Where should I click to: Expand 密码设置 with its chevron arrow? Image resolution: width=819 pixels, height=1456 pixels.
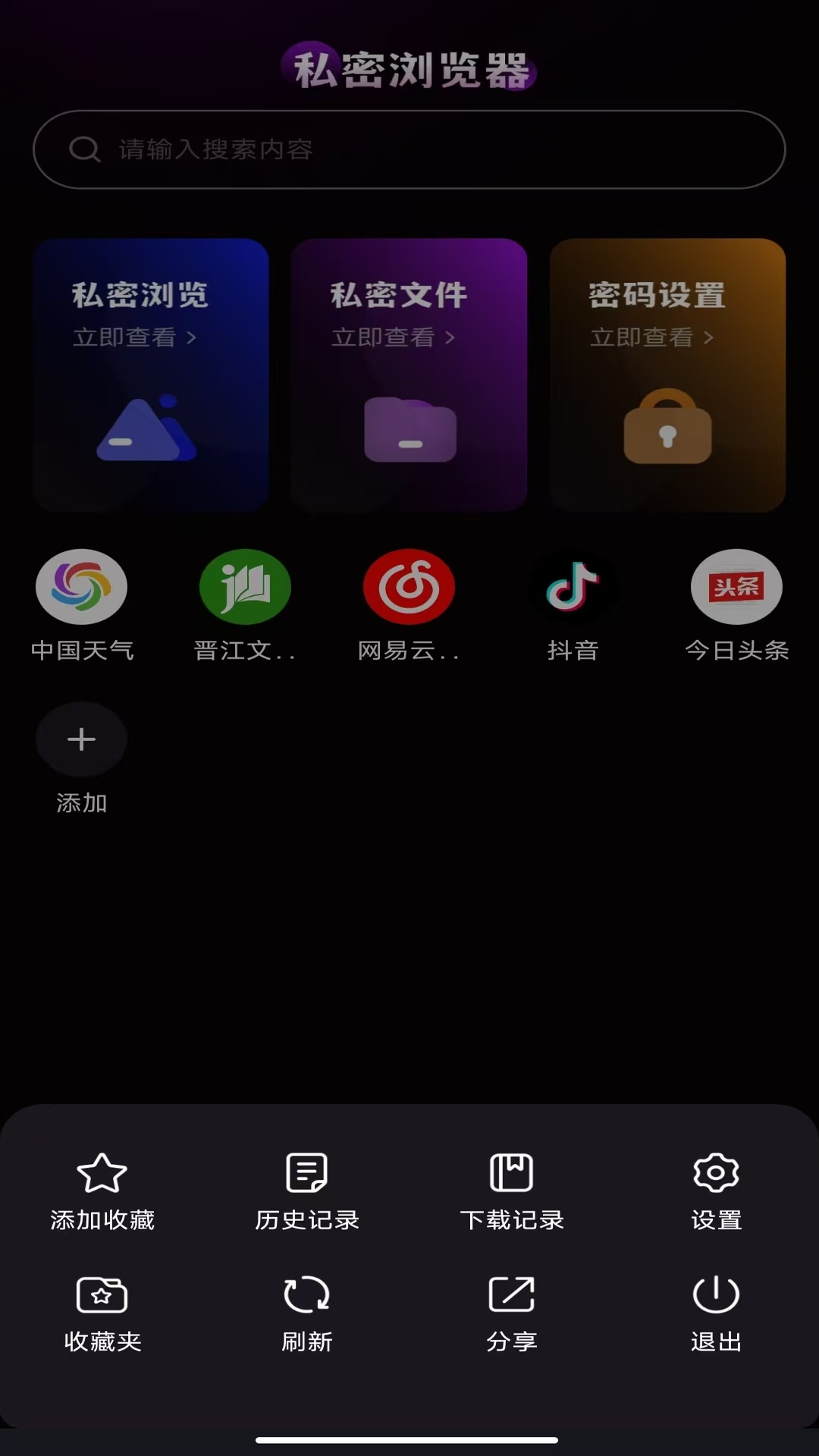(710, 337)
